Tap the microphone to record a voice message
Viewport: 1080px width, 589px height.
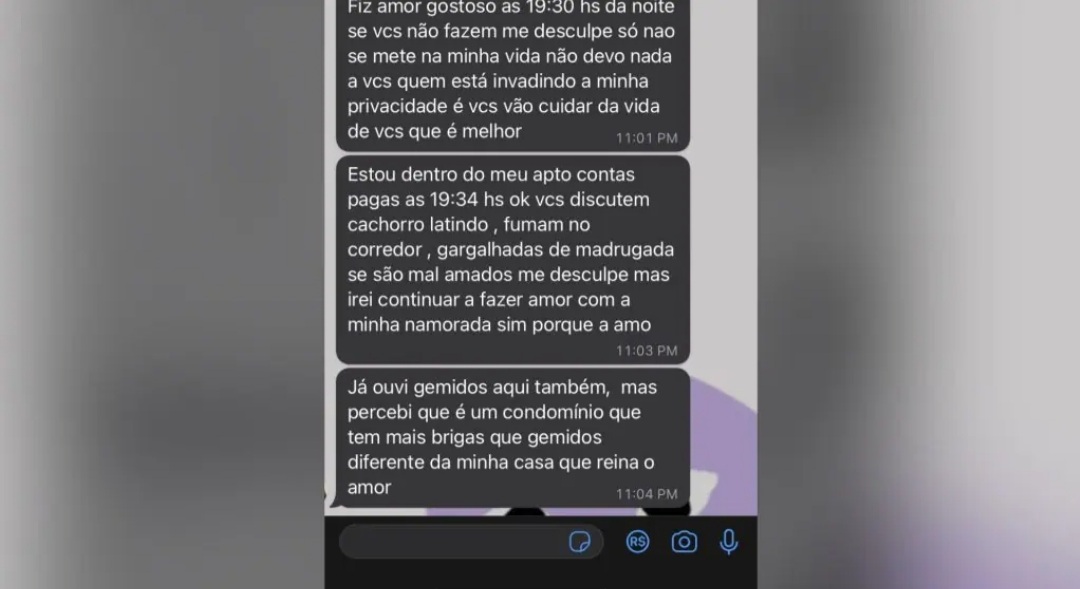729,542
